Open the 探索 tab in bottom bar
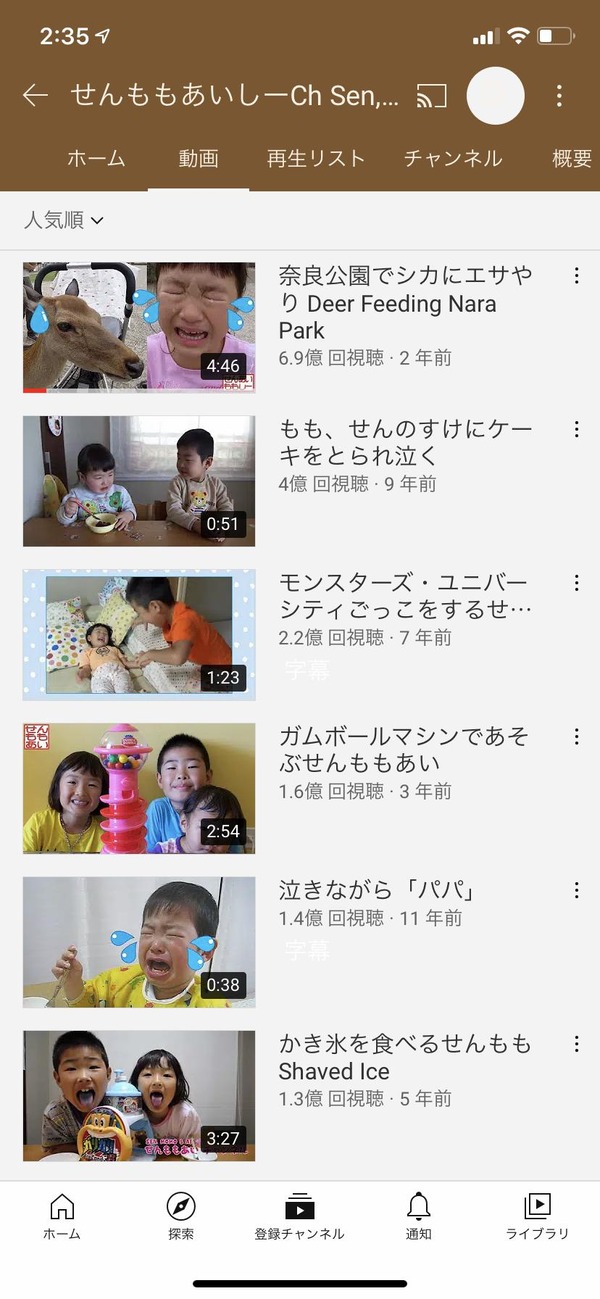This screenshot has height=1299, width=600. (181, 1216)
